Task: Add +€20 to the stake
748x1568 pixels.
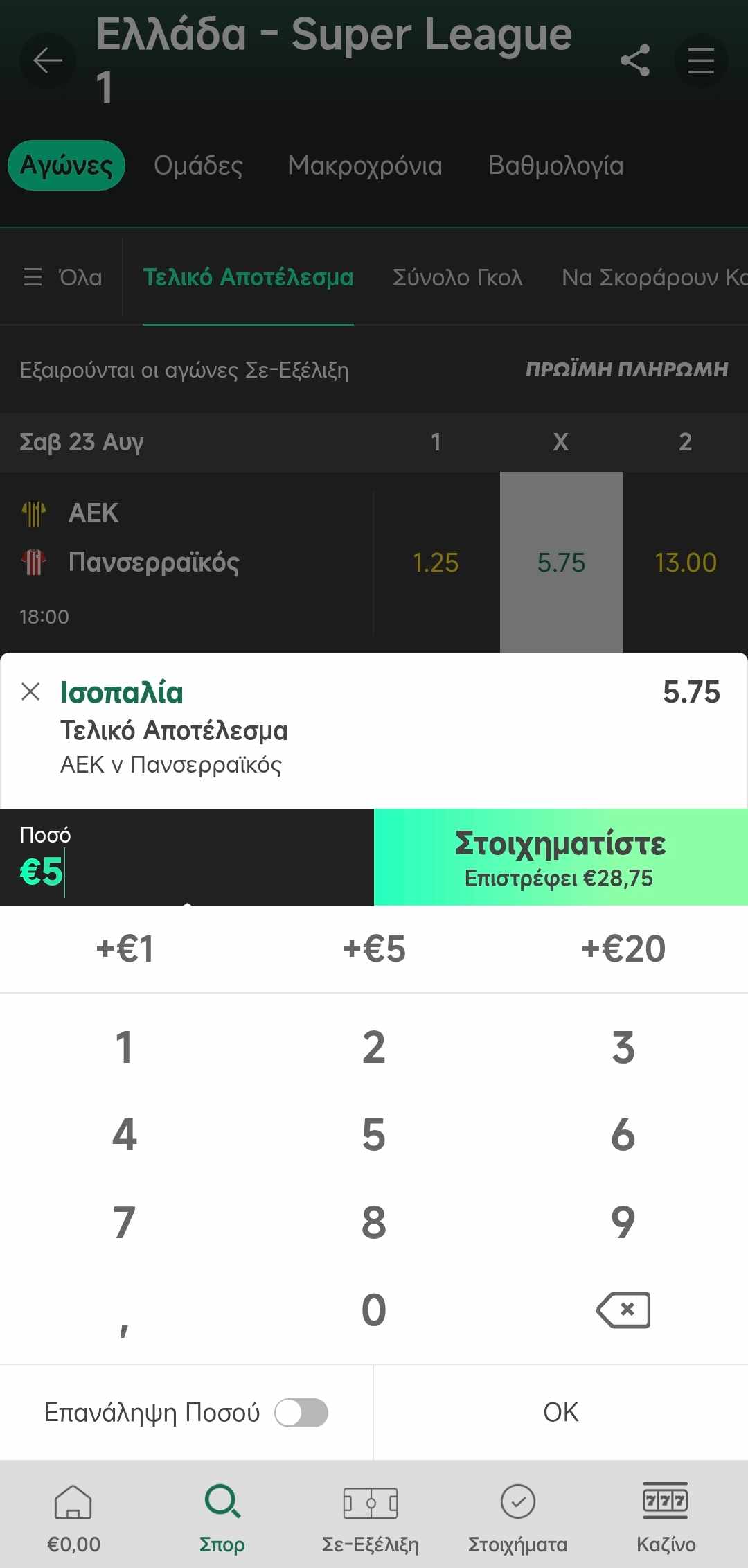Action: tap(623, 949)
